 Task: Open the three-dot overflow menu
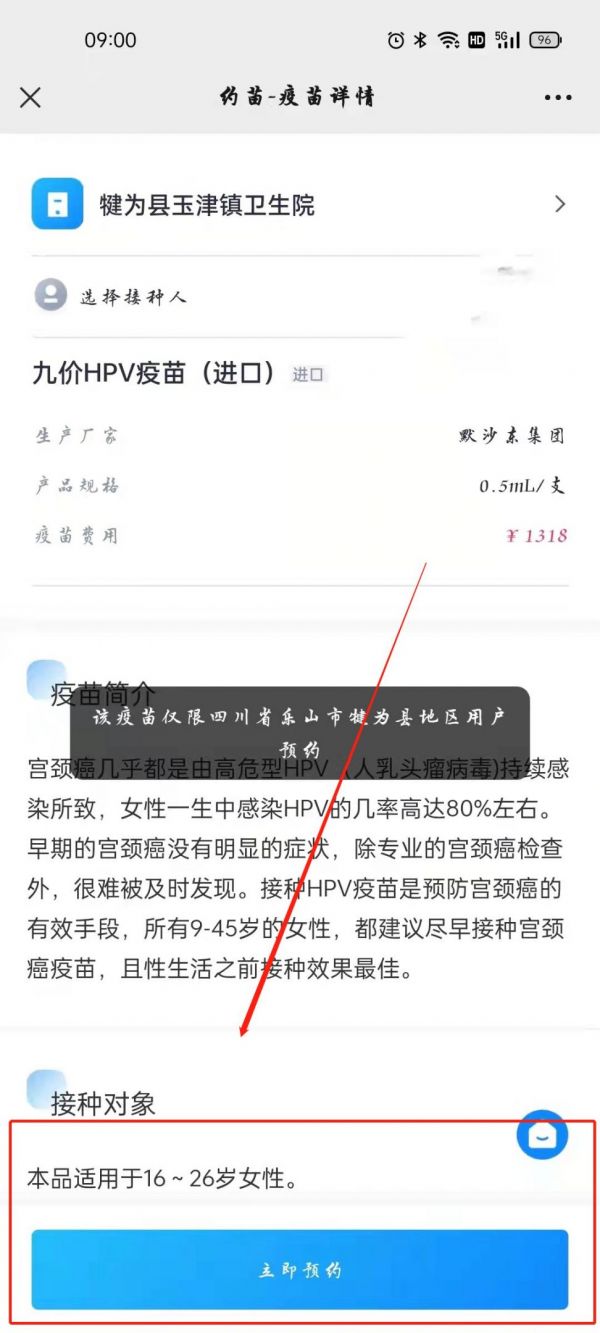[558, 97]
